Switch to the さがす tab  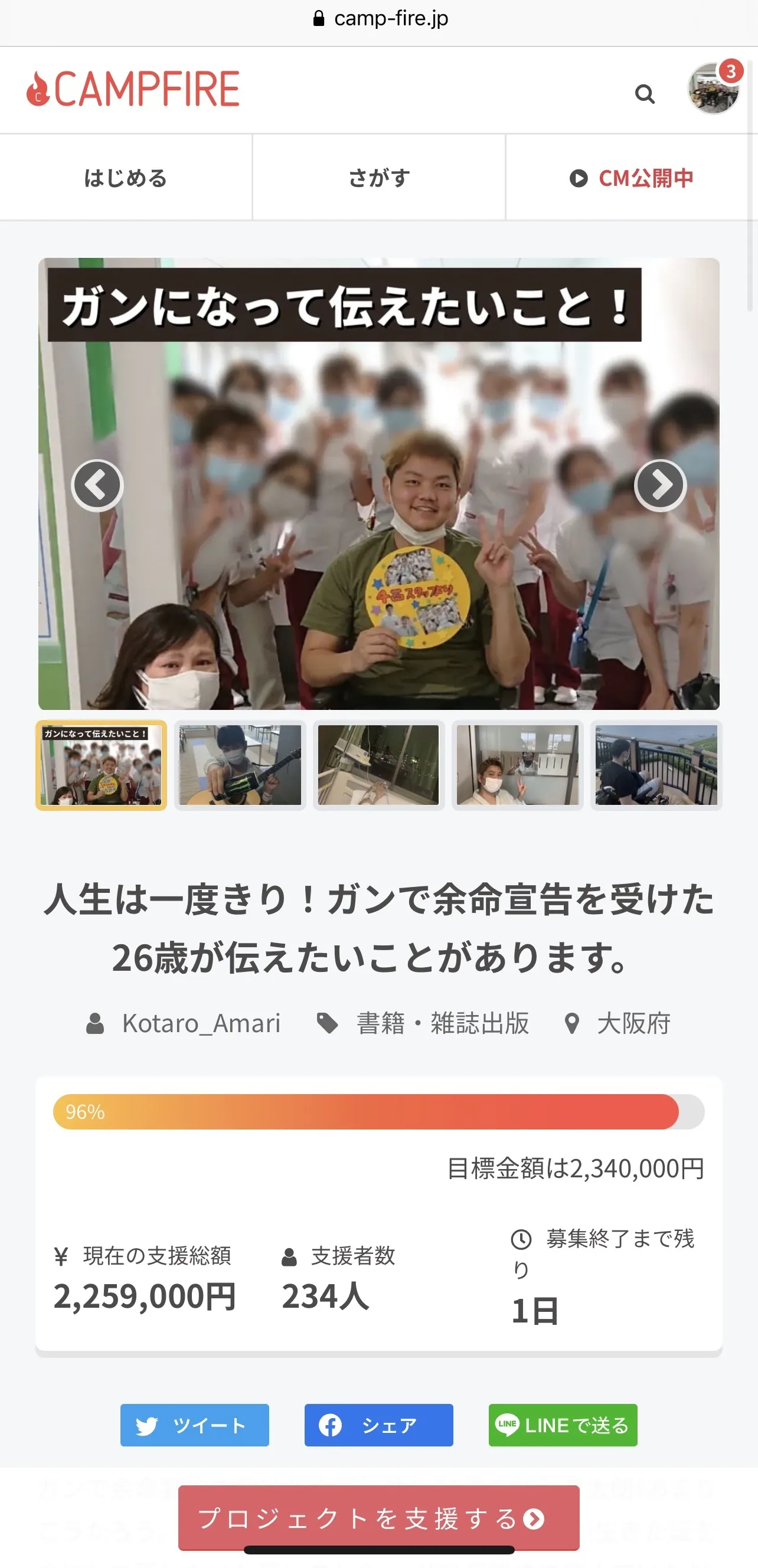(378, 178)
